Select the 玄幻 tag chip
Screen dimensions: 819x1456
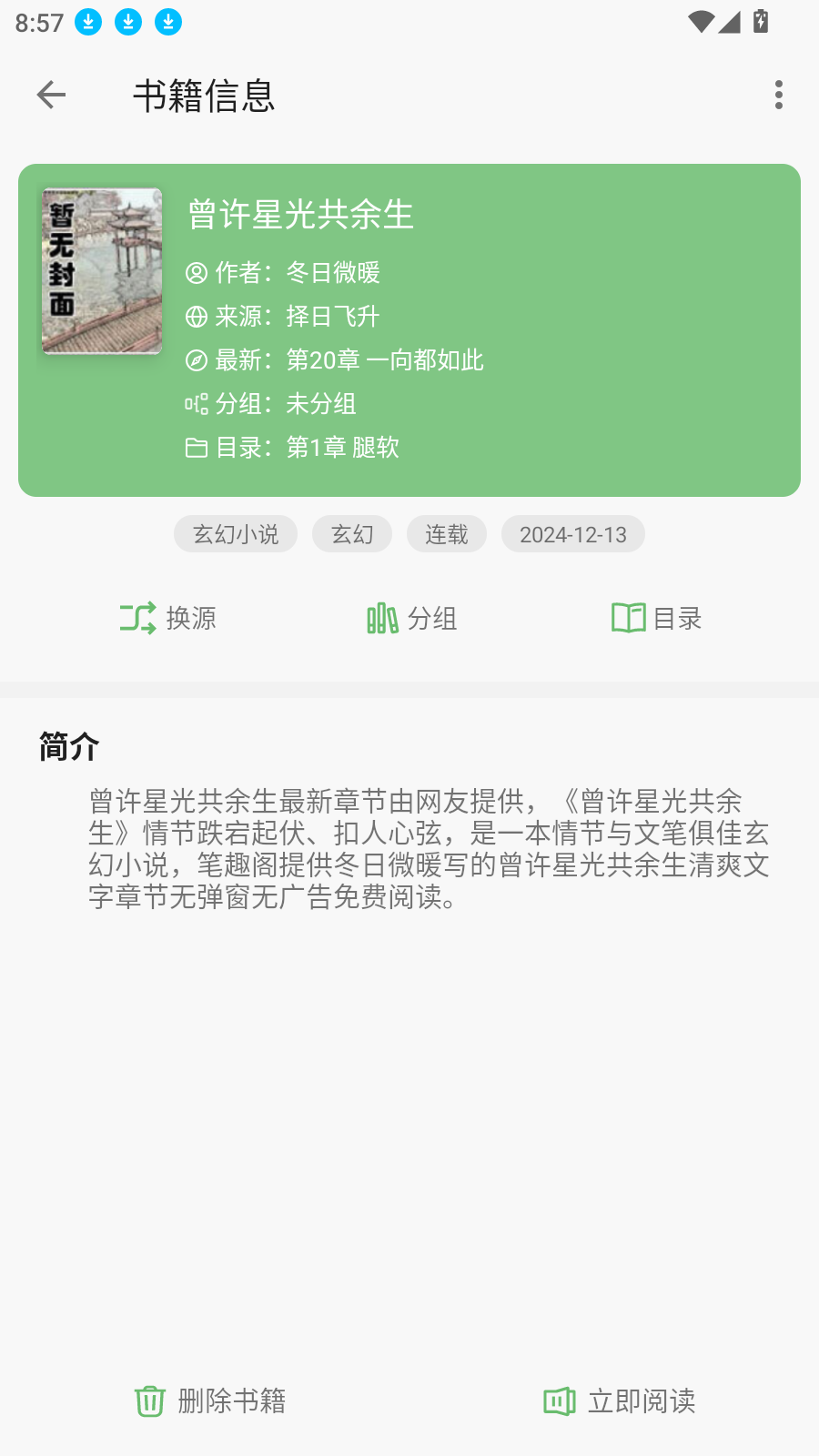click(x=352, y=534)
